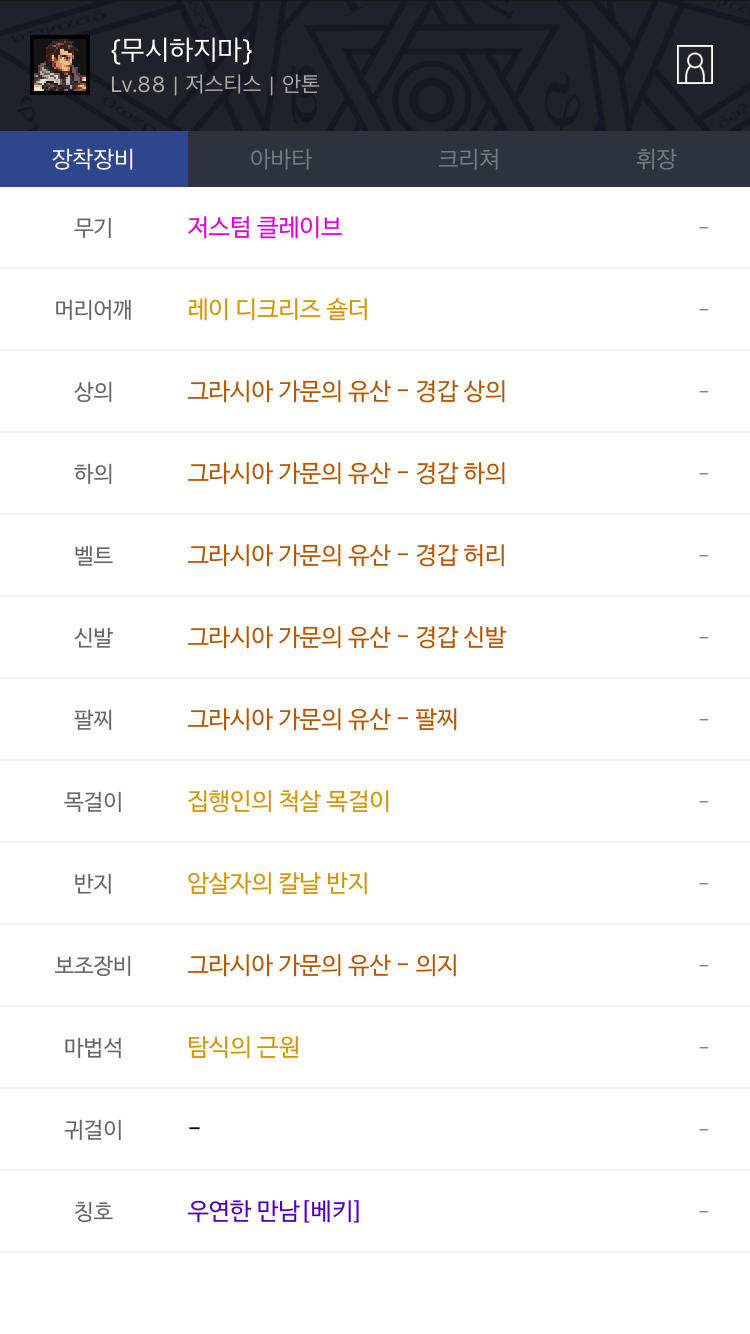This screenshot has width=750, height=1334.
Task: Switch to the 아바타 tab
Action: pos(281,159)
